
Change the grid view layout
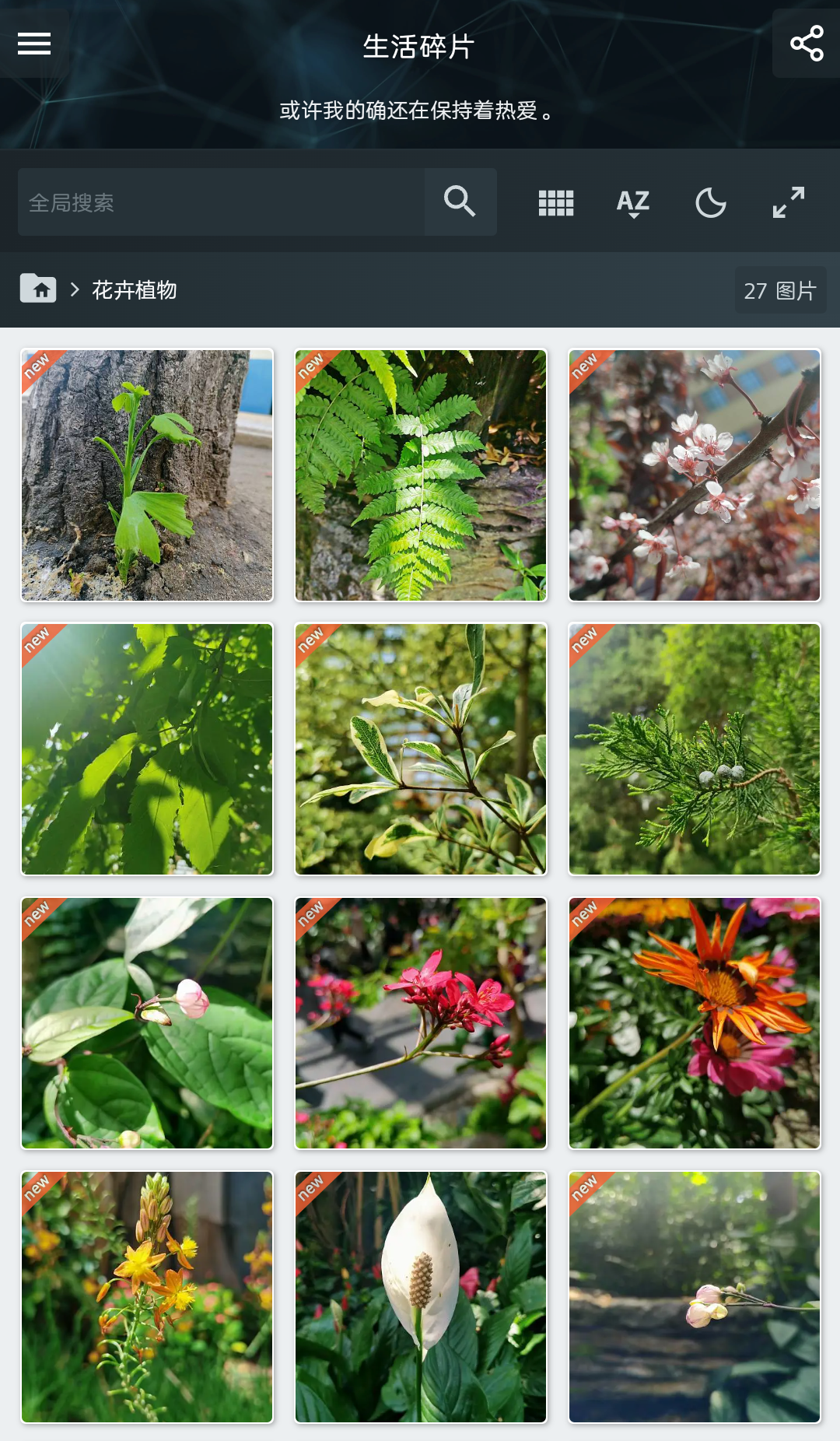pos(556,202)
